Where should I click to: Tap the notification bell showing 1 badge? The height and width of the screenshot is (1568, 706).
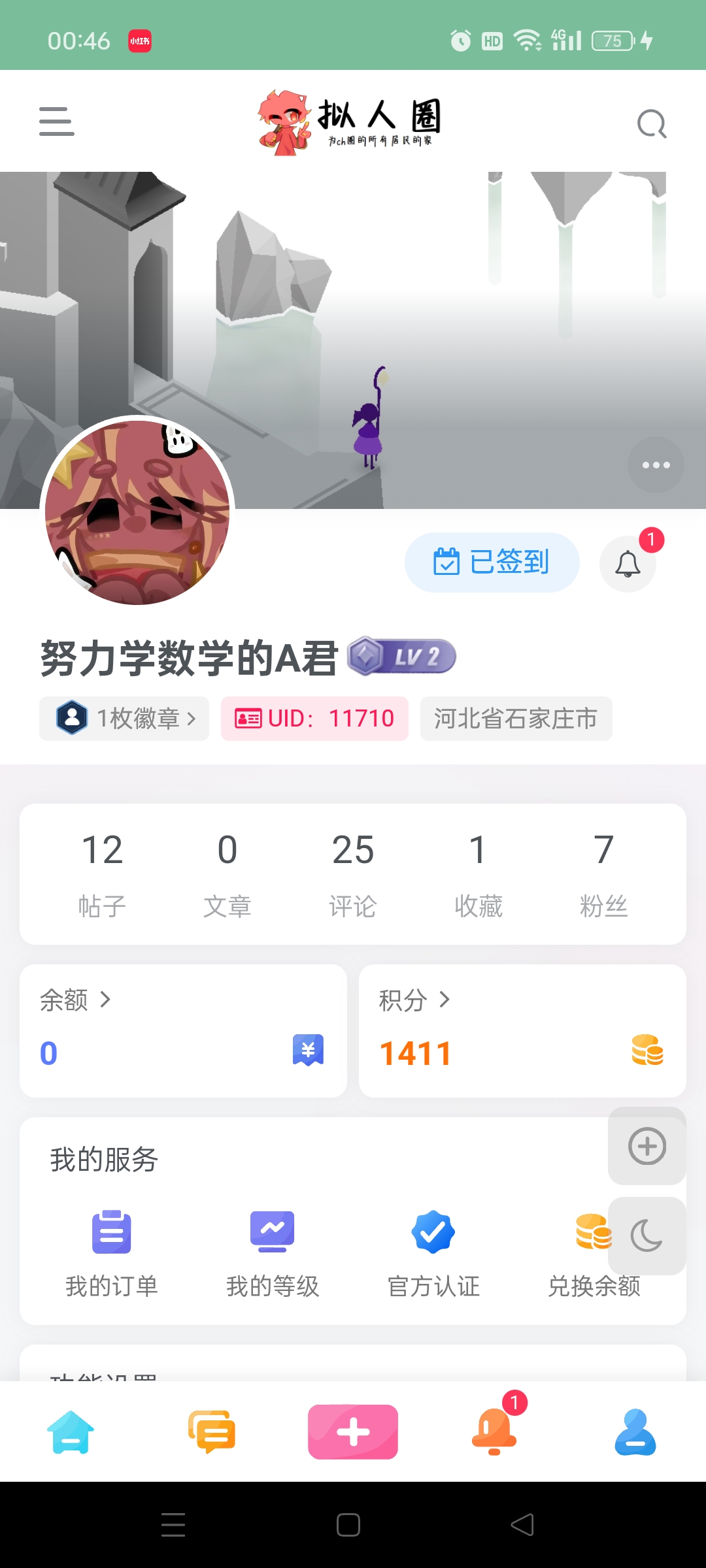[628, 563]
